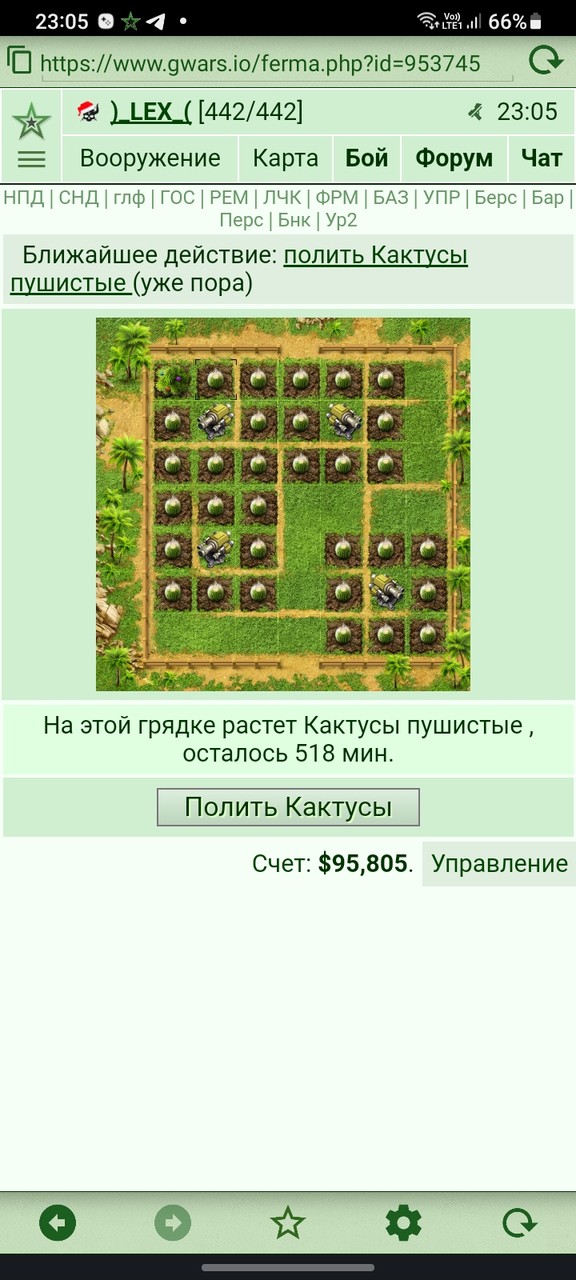This screenshot has height=1280, width=576.
Task: Open the hamburger menu
Action: pos(32,159)
